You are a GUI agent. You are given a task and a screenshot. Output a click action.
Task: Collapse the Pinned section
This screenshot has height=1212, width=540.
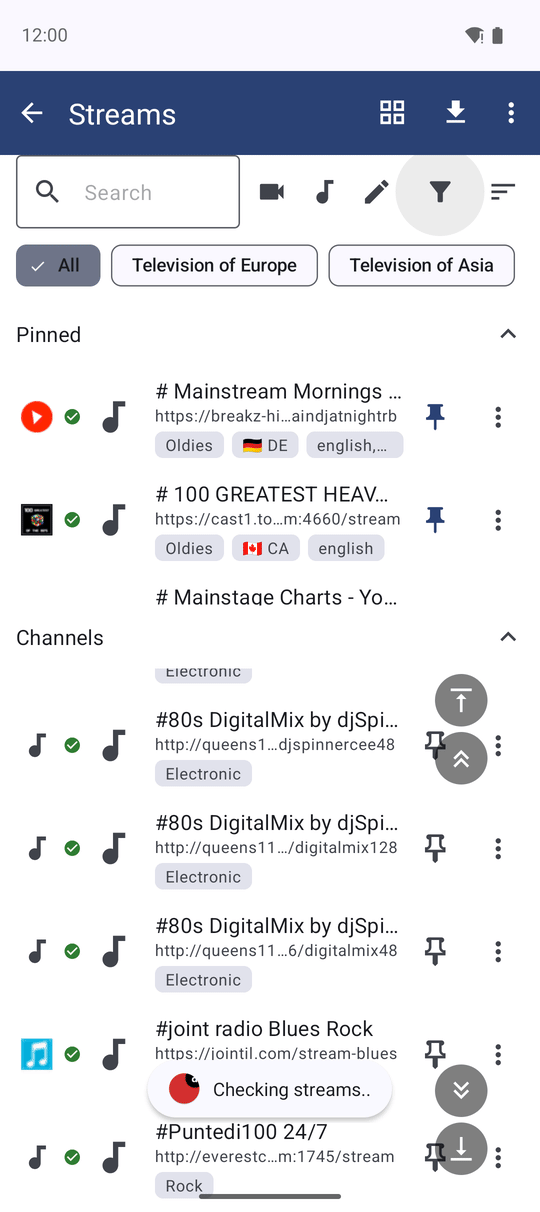tap(508, 334)
